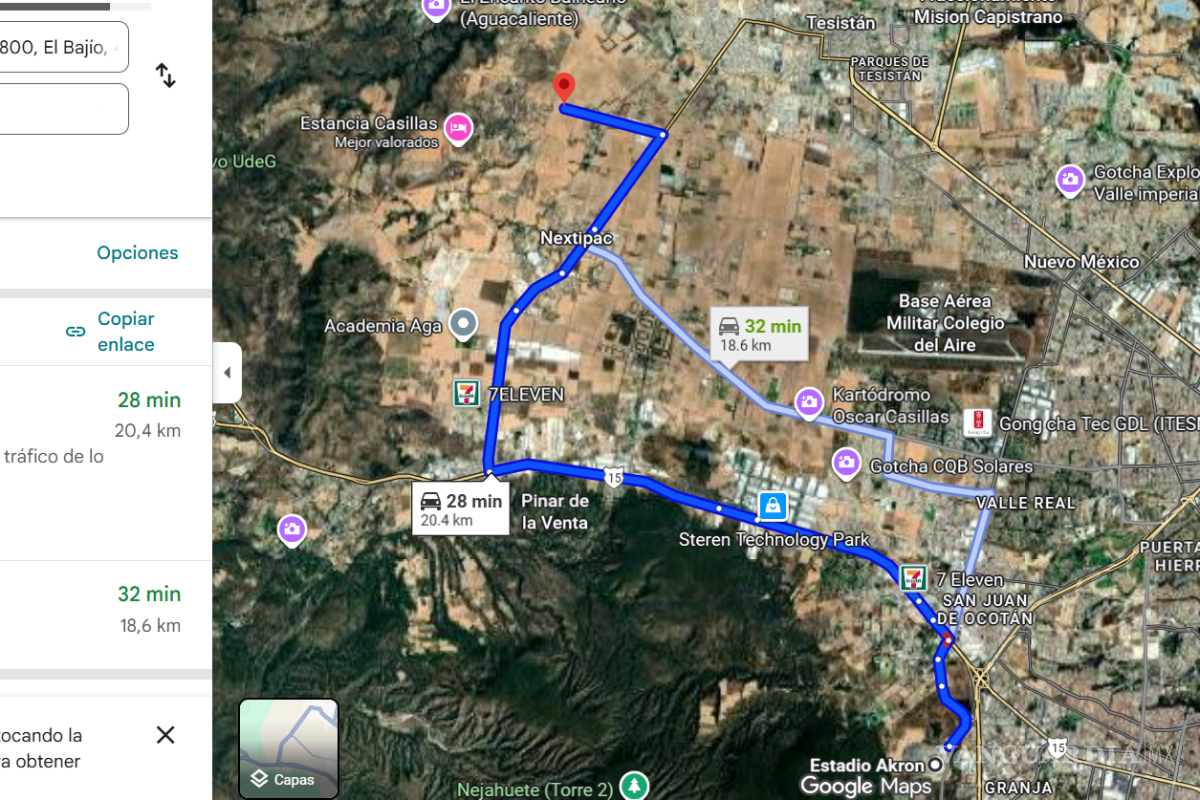Select the 32 min 18,6 km route
1200x800 pixels.
[100, 608]
